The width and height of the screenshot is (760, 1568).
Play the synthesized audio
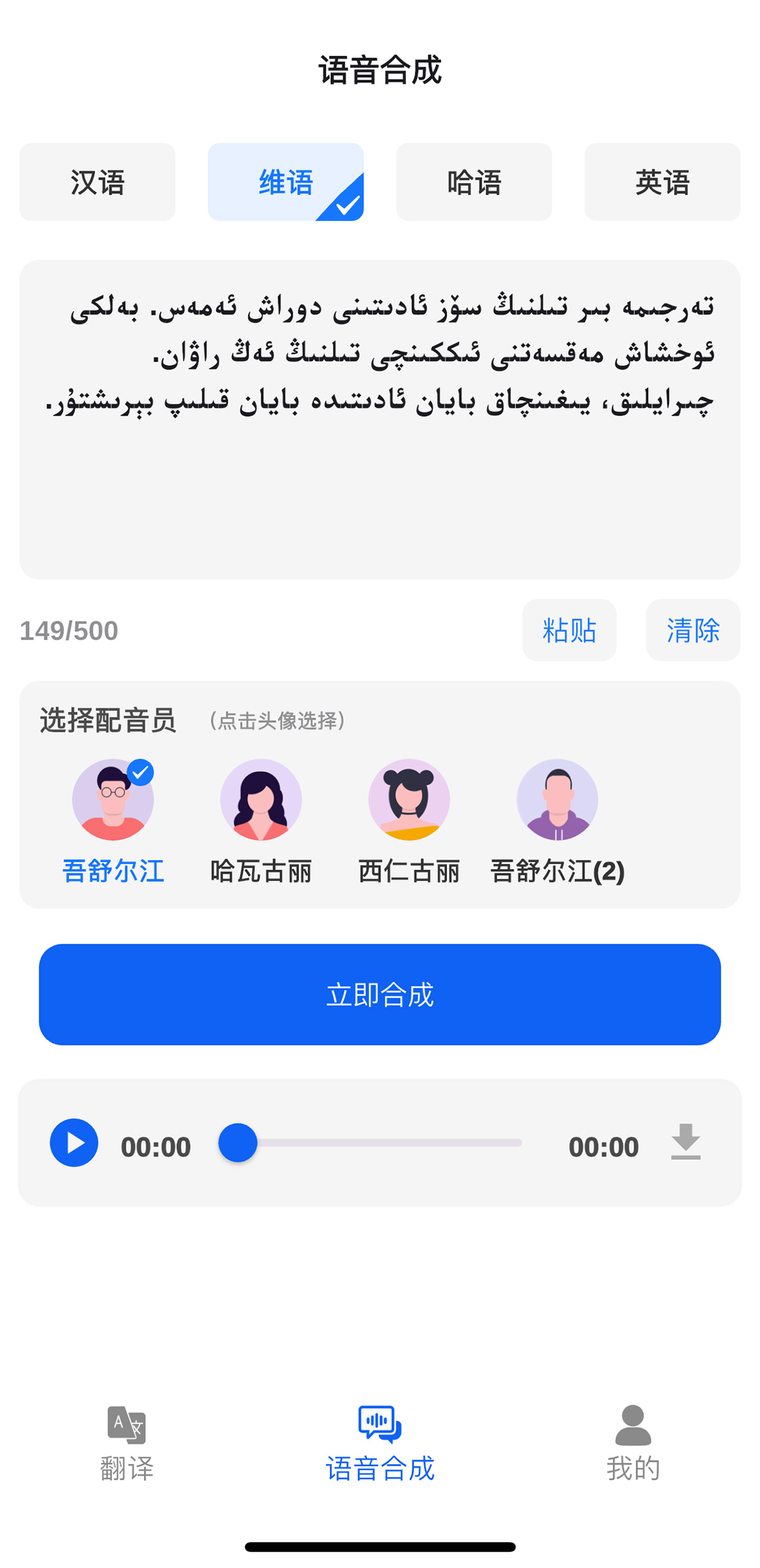(74, 1143)
